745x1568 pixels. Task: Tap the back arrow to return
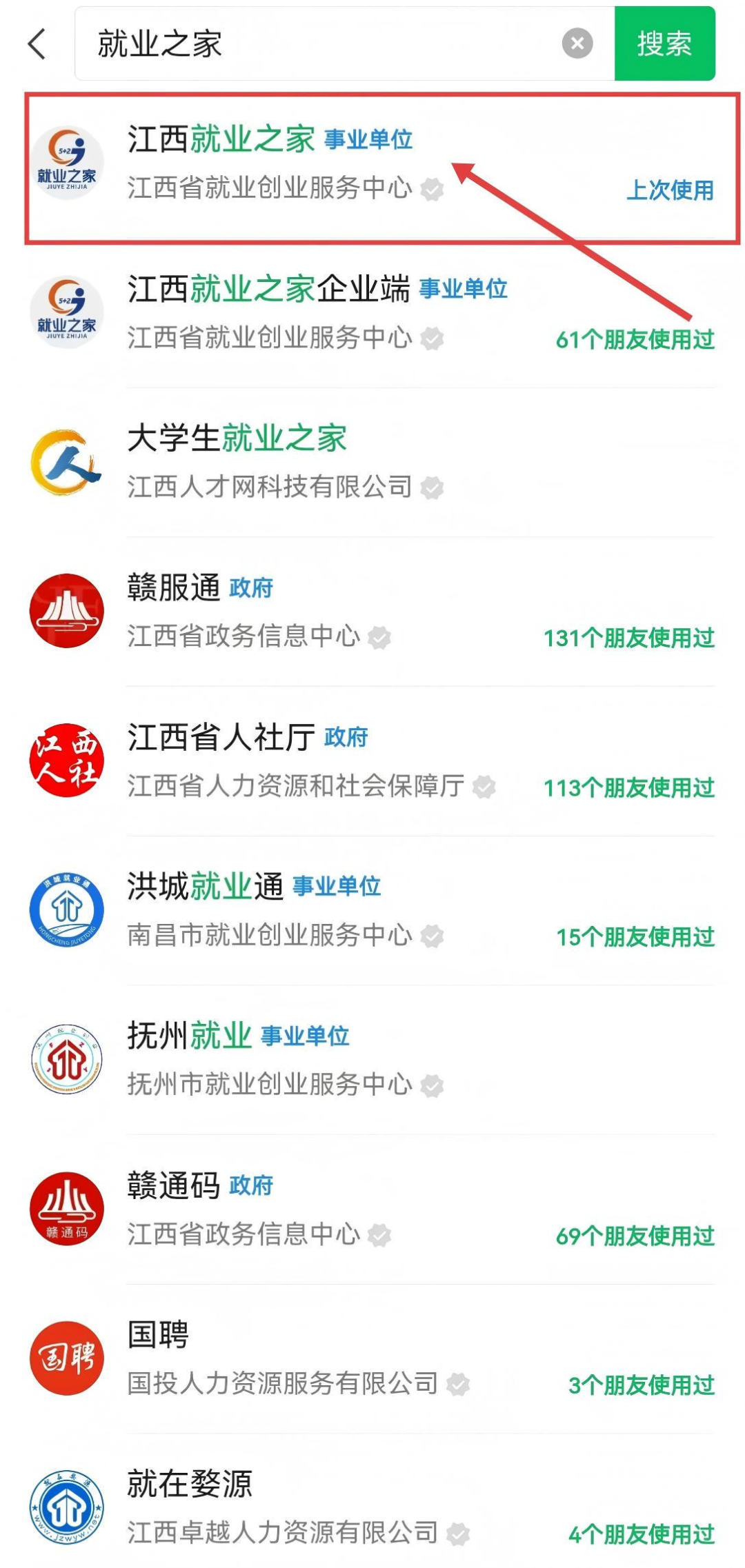point(34,45)
